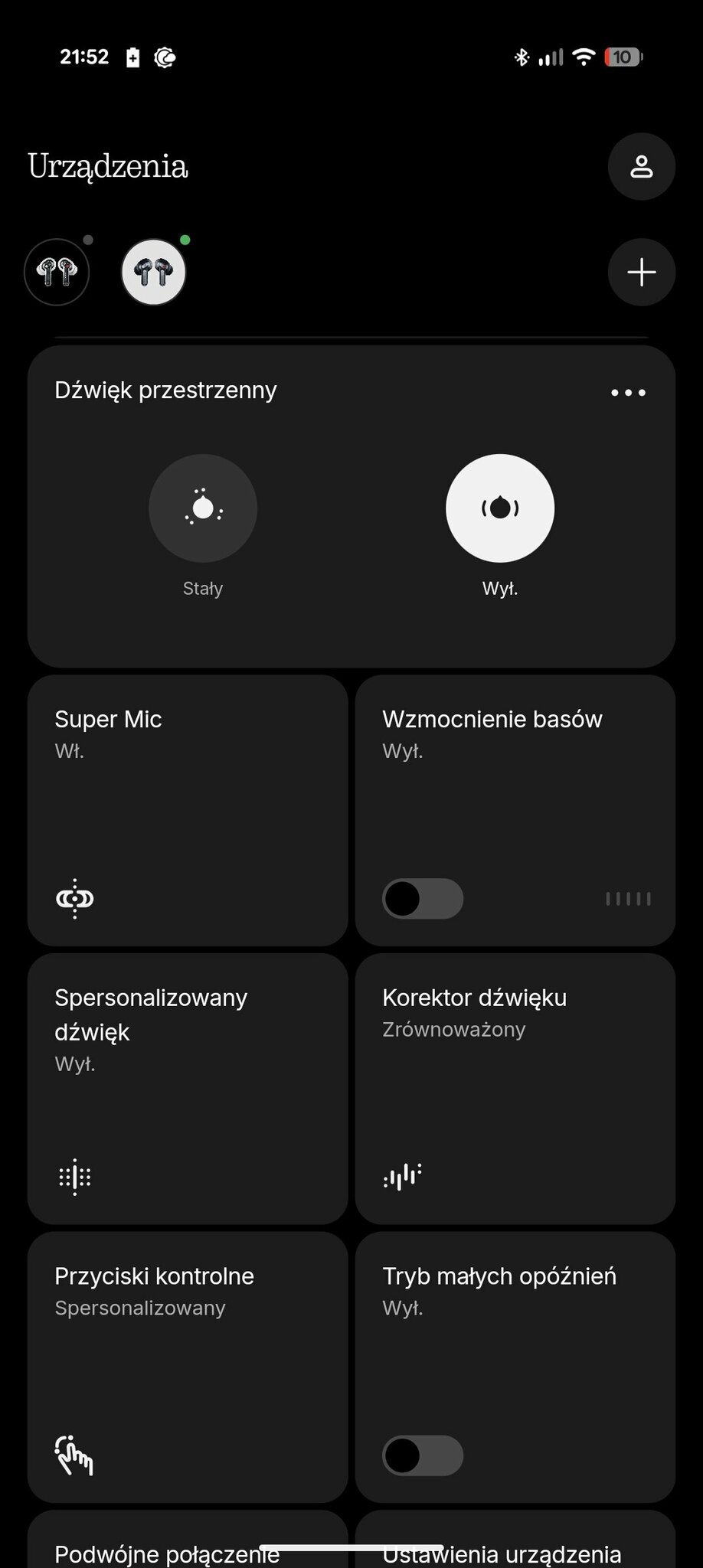Open the Super Mic card
The width and height of the screenshot is (703, 1568).
(x=188, y=810)
